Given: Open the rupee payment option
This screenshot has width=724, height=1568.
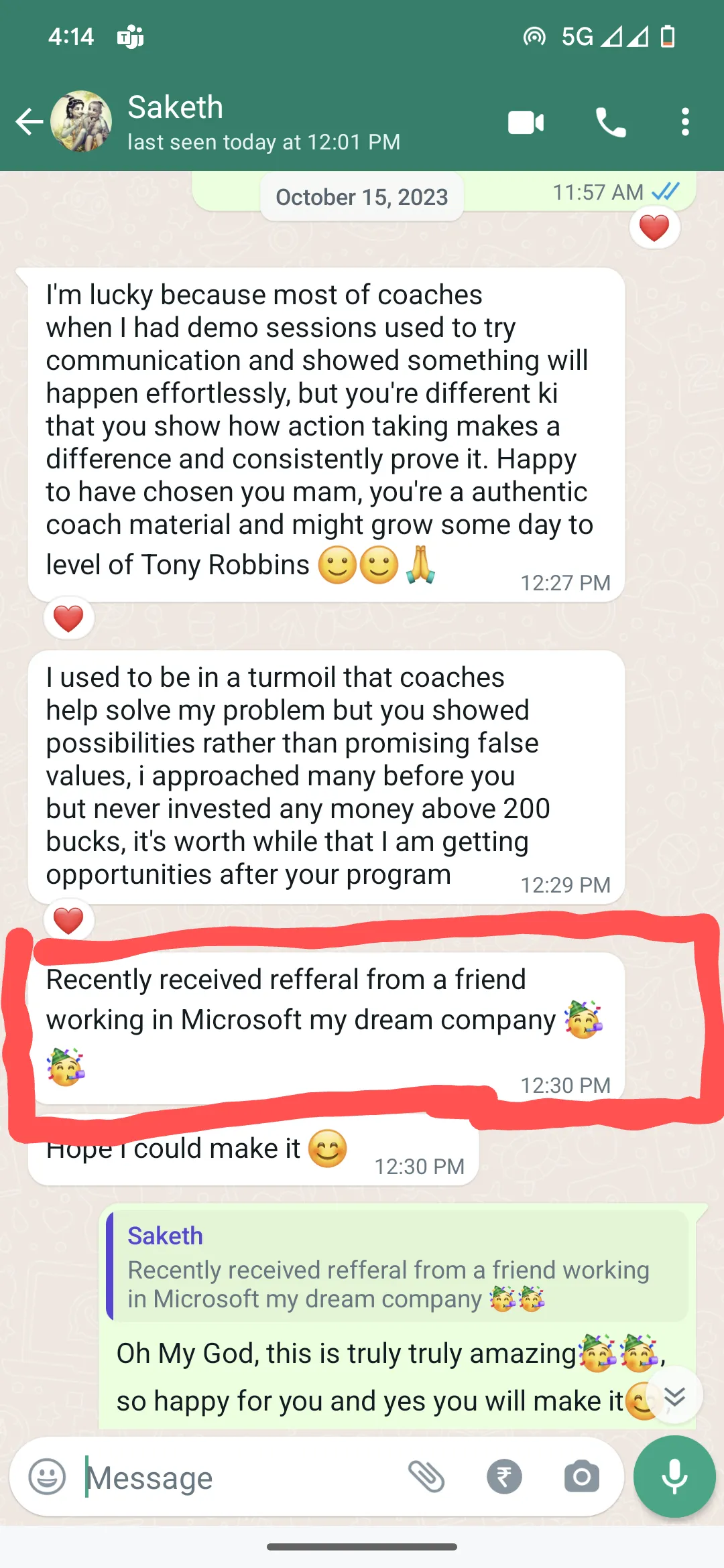Looking at the screenshot, I should click(504, 1477).
